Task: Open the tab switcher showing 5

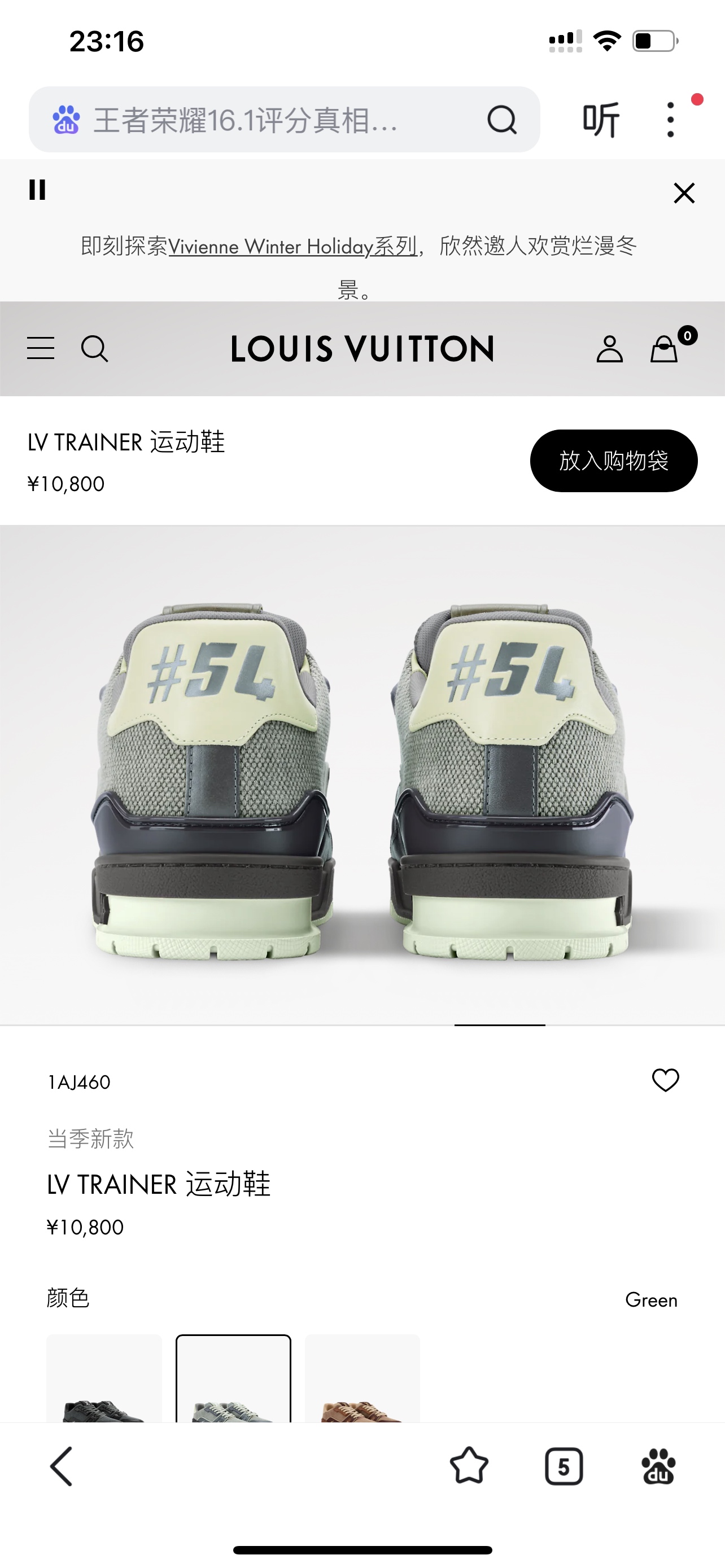Action: point(564,1466)
